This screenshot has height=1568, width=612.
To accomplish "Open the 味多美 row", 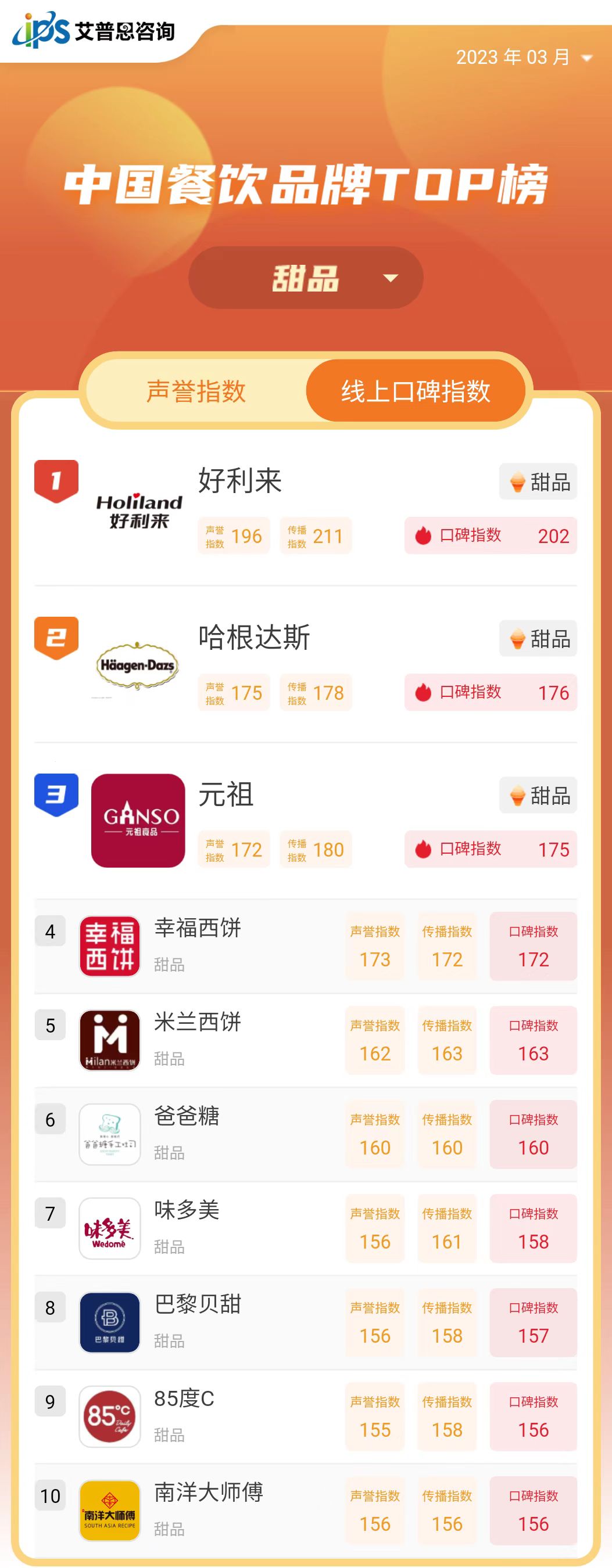I will click(187, 1210).
